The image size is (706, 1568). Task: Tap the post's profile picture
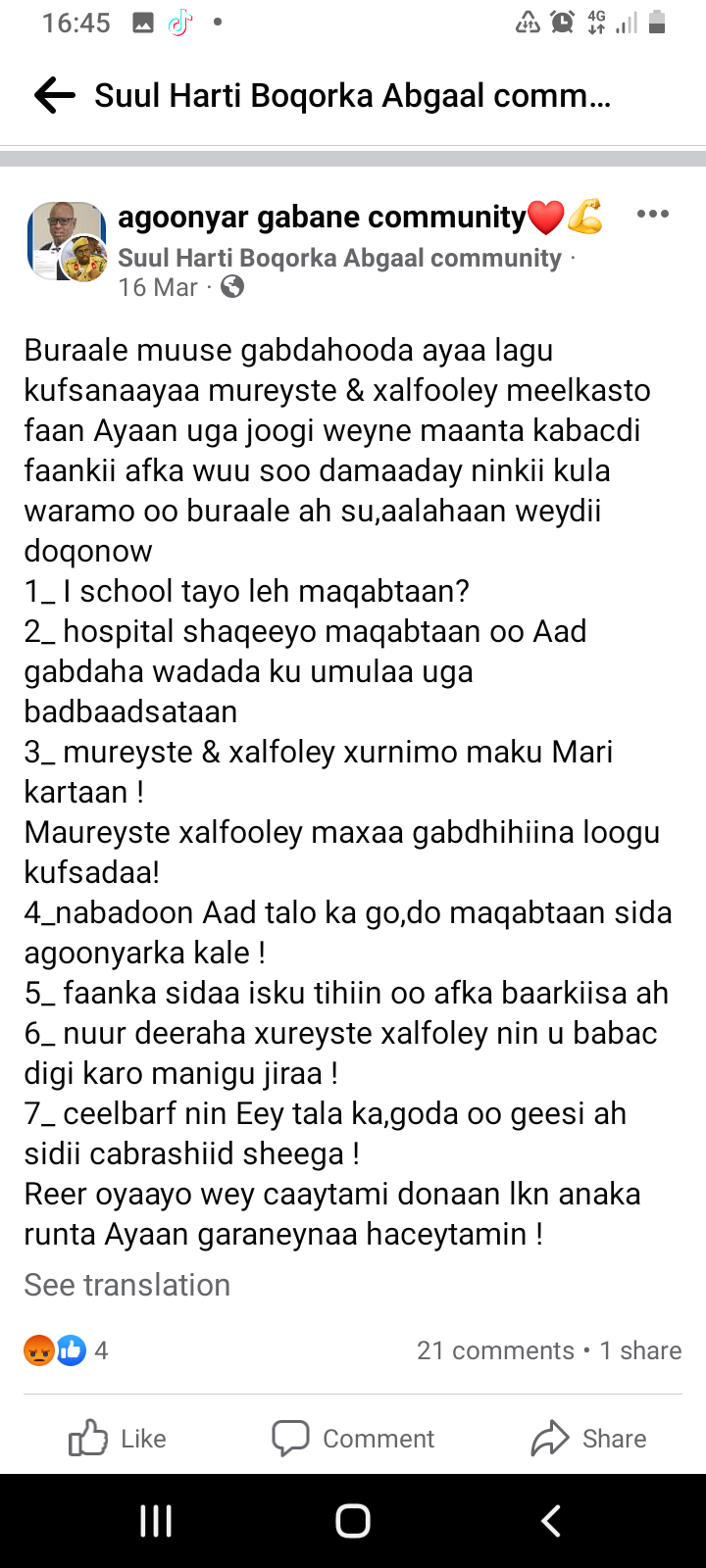pos(67,241)
